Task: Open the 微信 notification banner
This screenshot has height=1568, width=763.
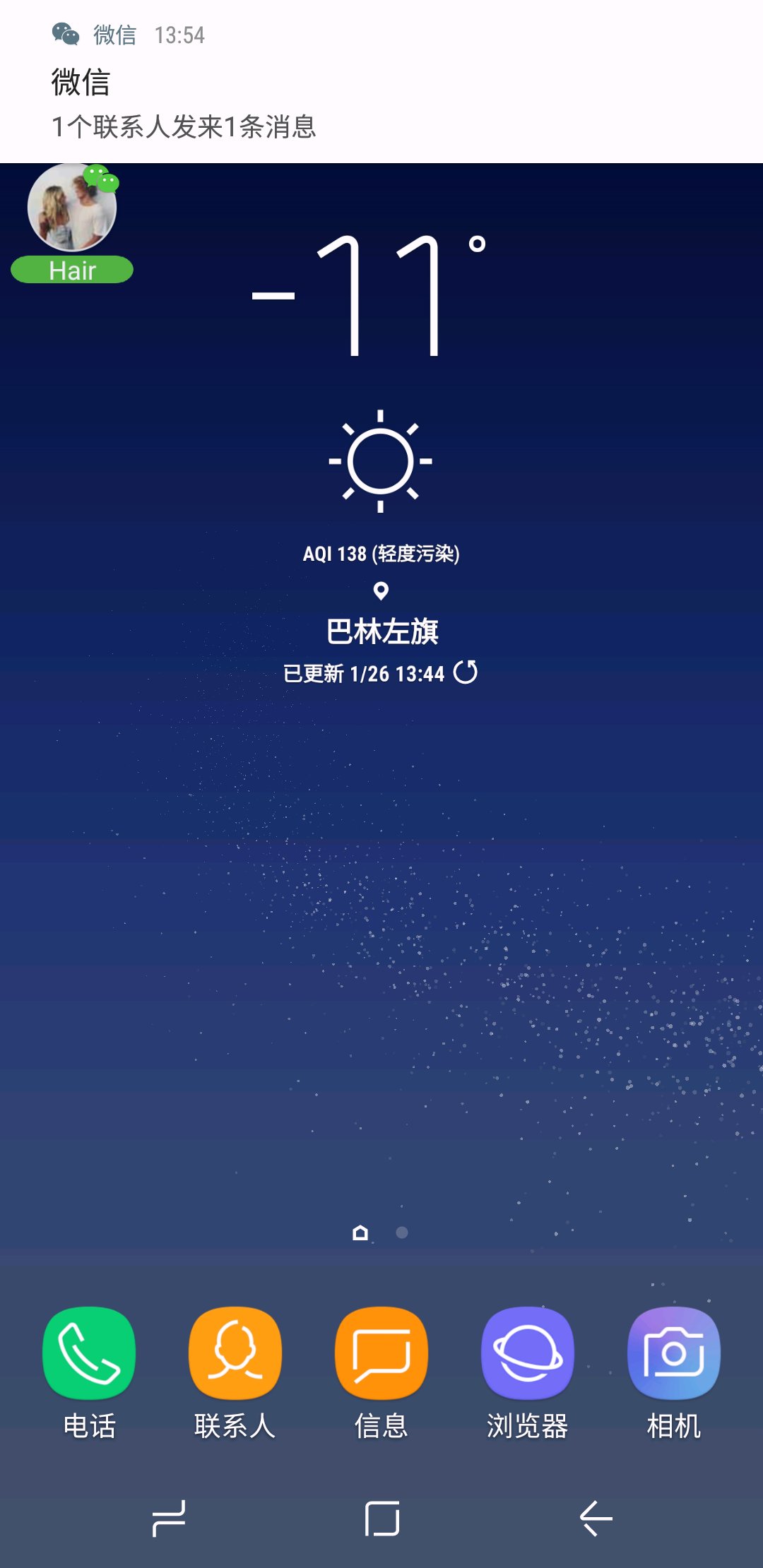Action: pyautogui.click(x=381, y=81)
